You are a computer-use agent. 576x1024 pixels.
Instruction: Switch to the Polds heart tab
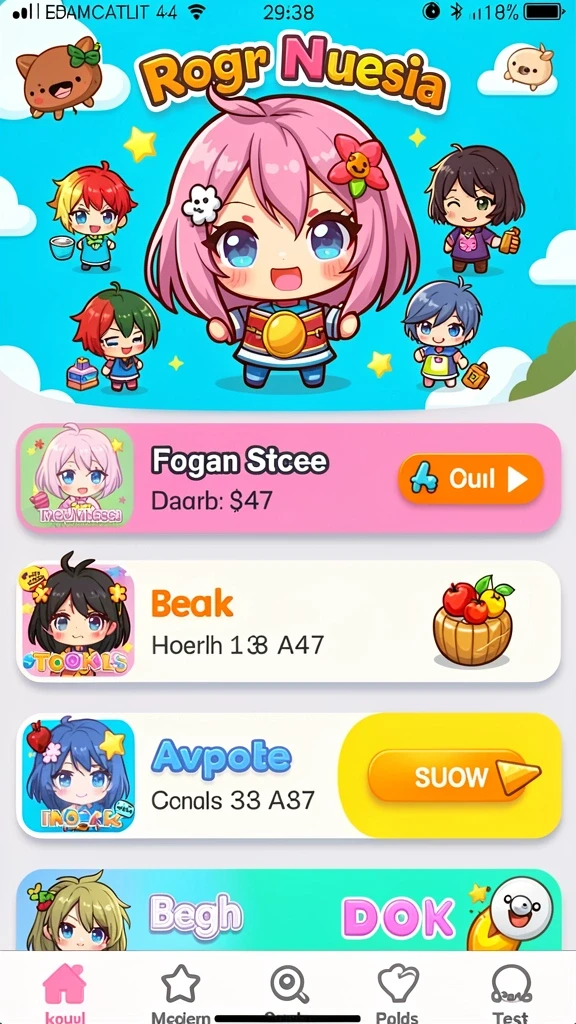pos(398,989)
